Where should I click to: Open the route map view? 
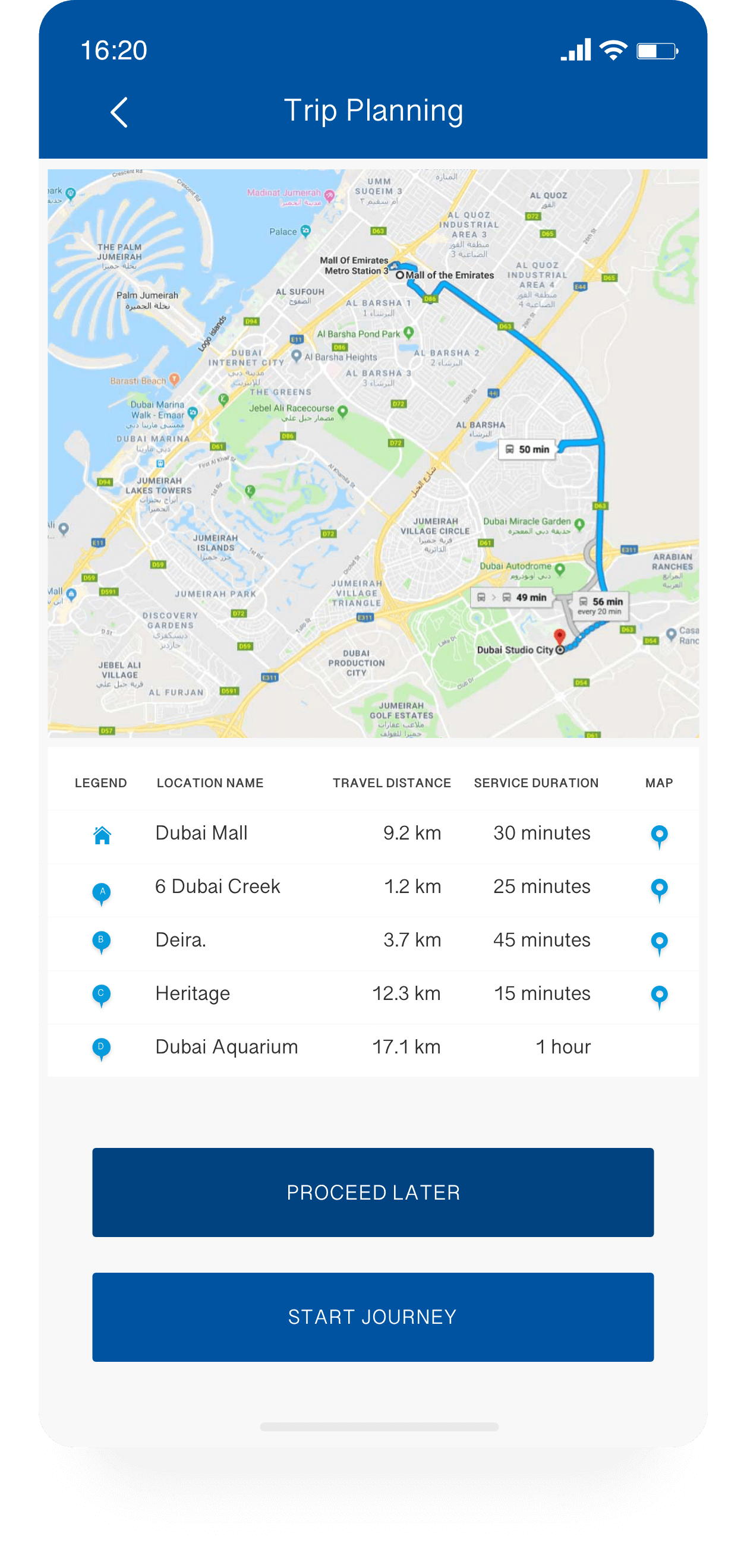click(x=373, y=453)
